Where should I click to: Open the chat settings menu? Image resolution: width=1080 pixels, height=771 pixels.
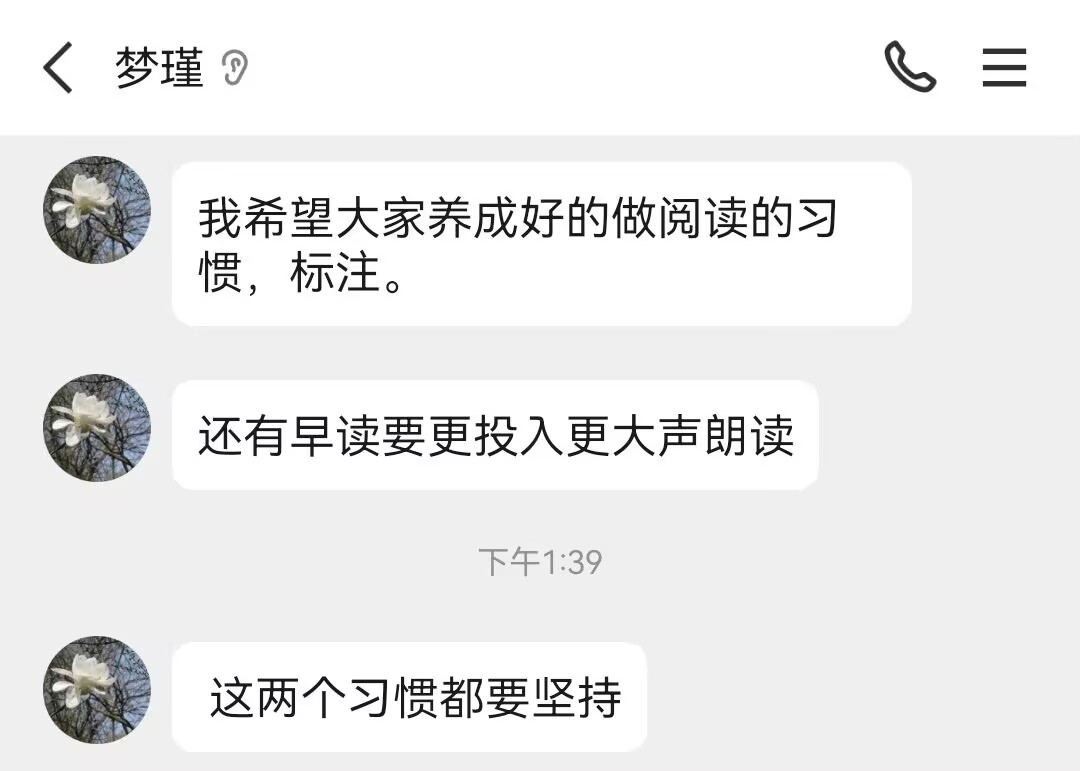1004,68
